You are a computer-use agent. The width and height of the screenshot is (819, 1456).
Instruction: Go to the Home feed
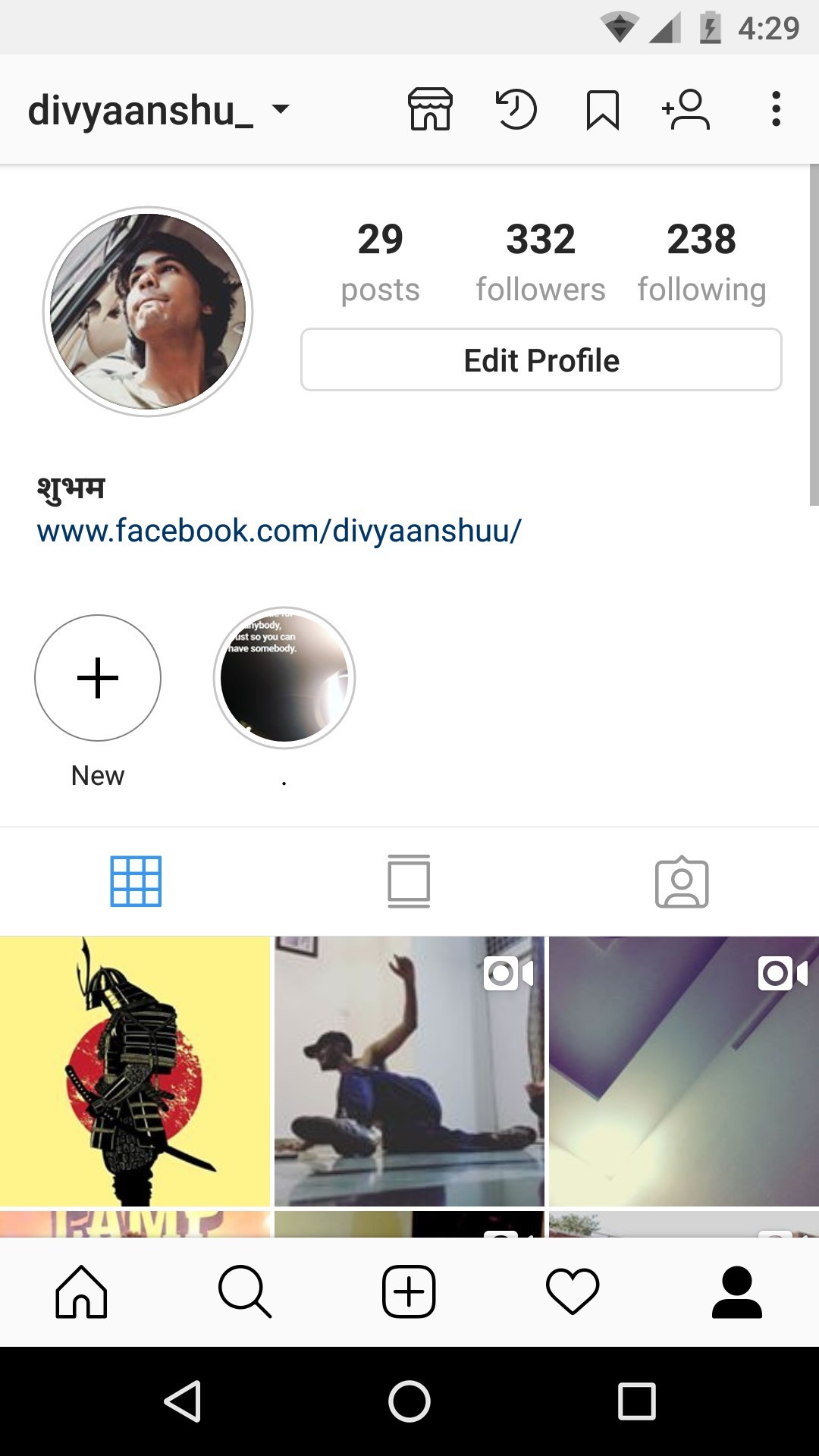(81, 1291)
